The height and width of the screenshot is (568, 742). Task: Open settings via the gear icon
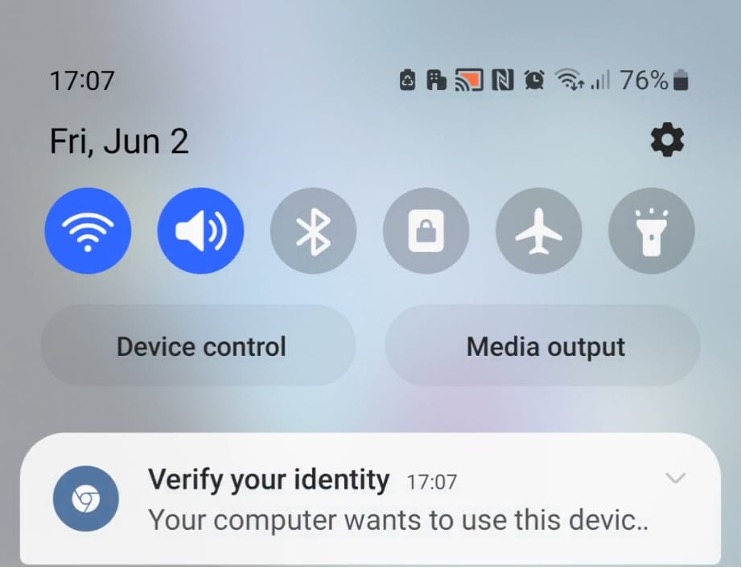pyautogui.click(x=667, y=141)
